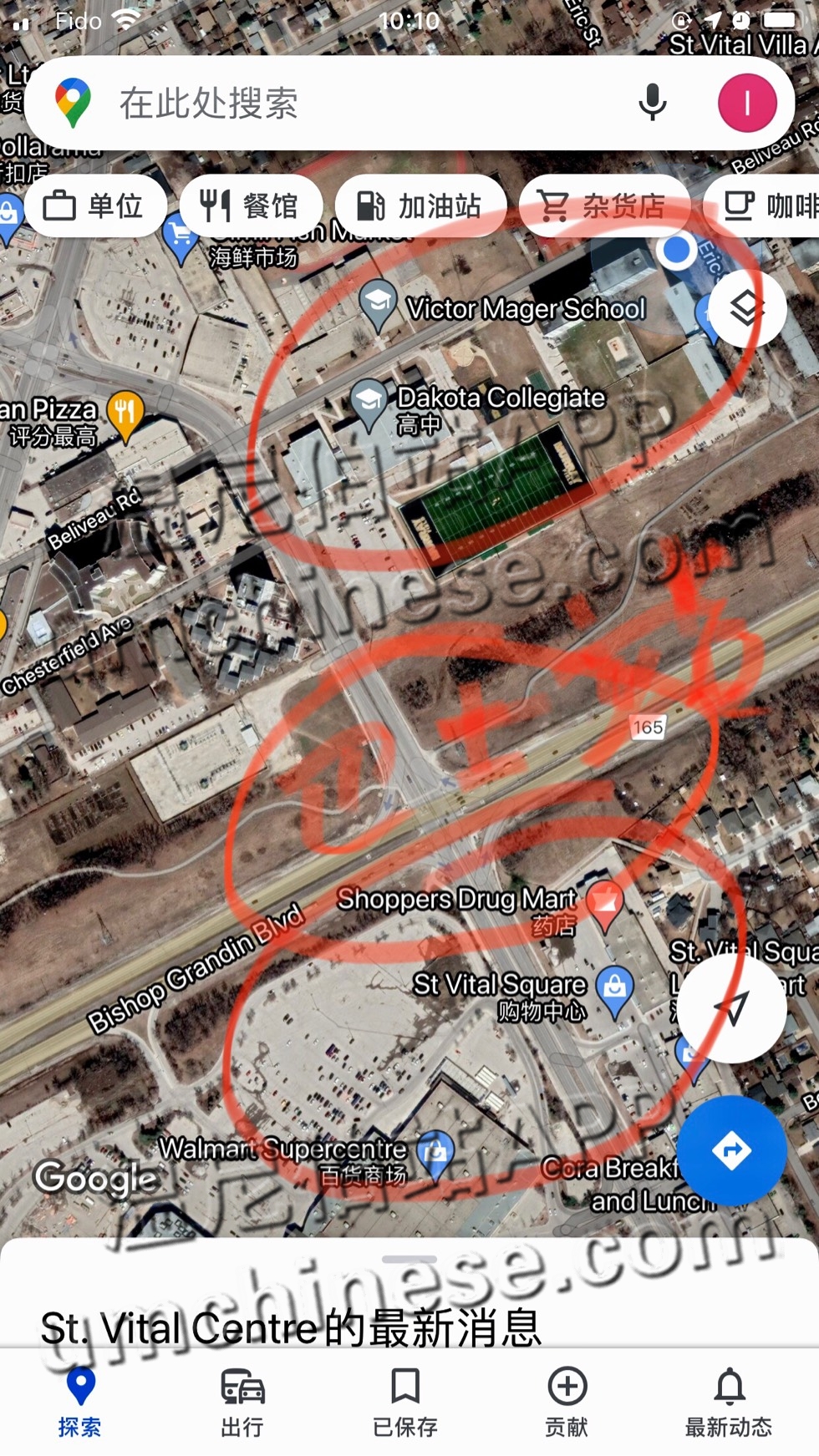Start directions with the blue button
The image size is (819, 1456).
point(731,1150)
